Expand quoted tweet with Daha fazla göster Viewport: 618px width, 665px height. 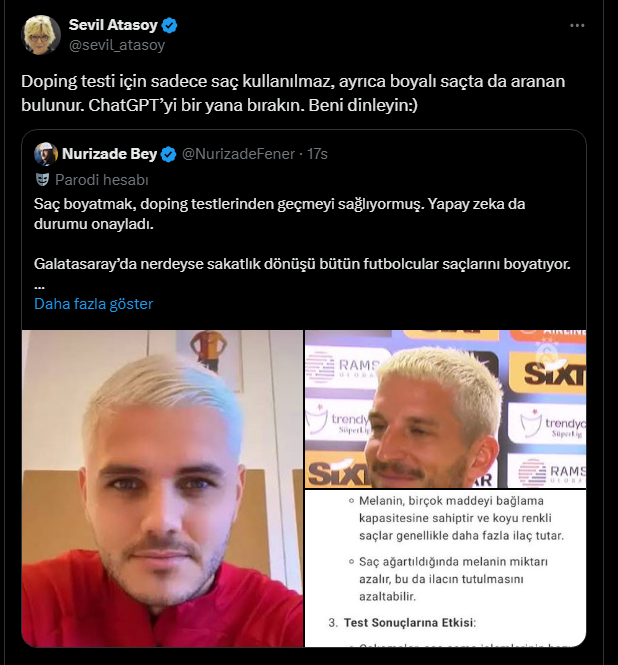point(93,303)
